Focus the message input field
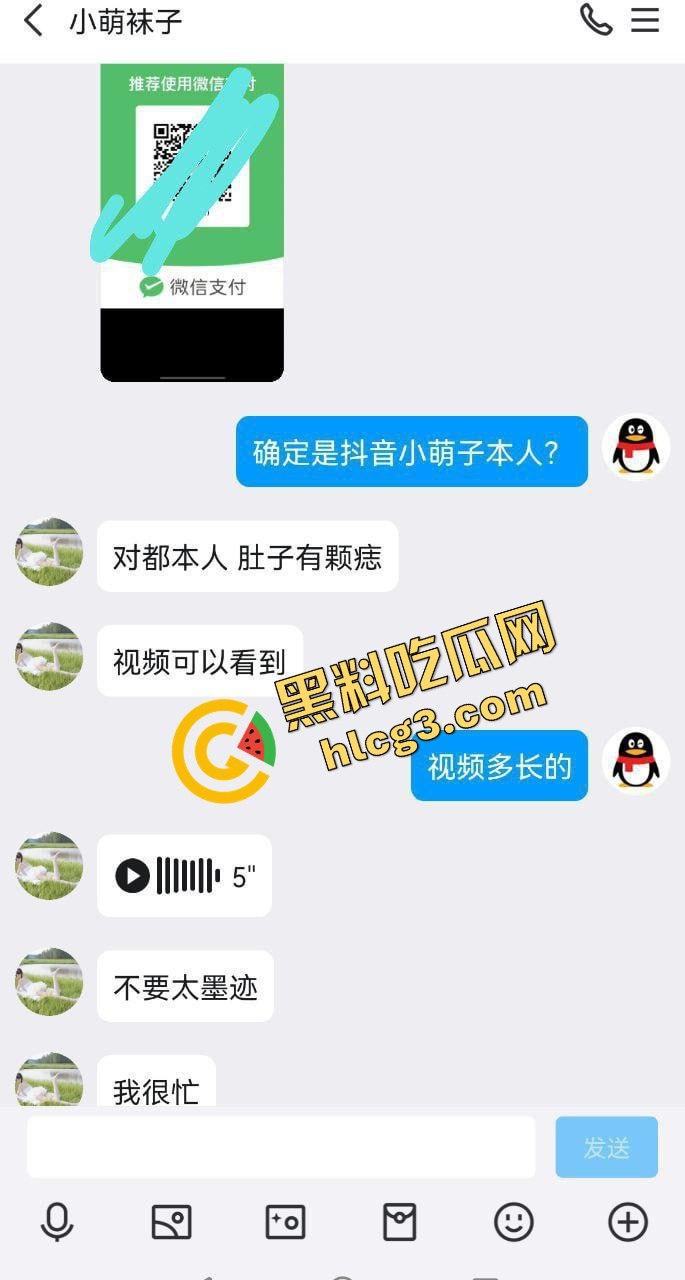 280,1147
